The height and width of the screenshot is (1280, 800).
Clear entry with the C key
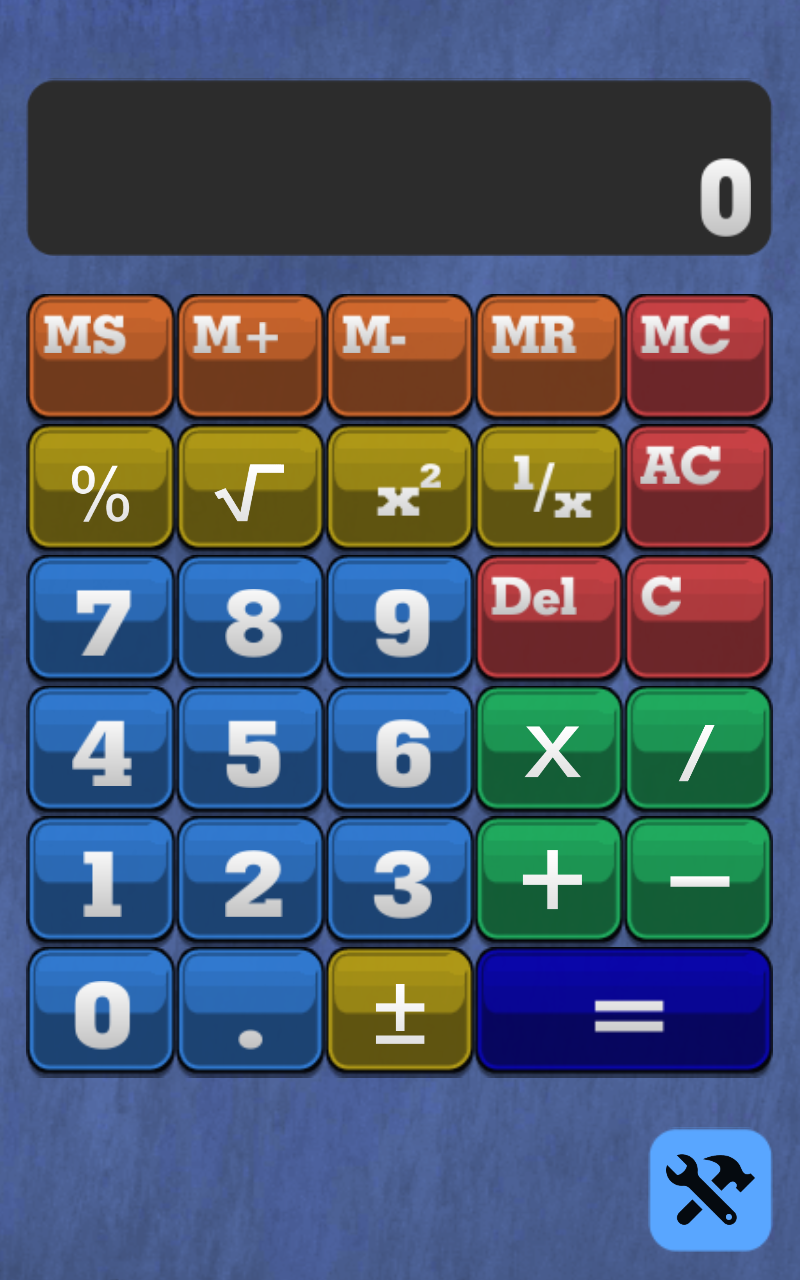[x=698, y=617]
